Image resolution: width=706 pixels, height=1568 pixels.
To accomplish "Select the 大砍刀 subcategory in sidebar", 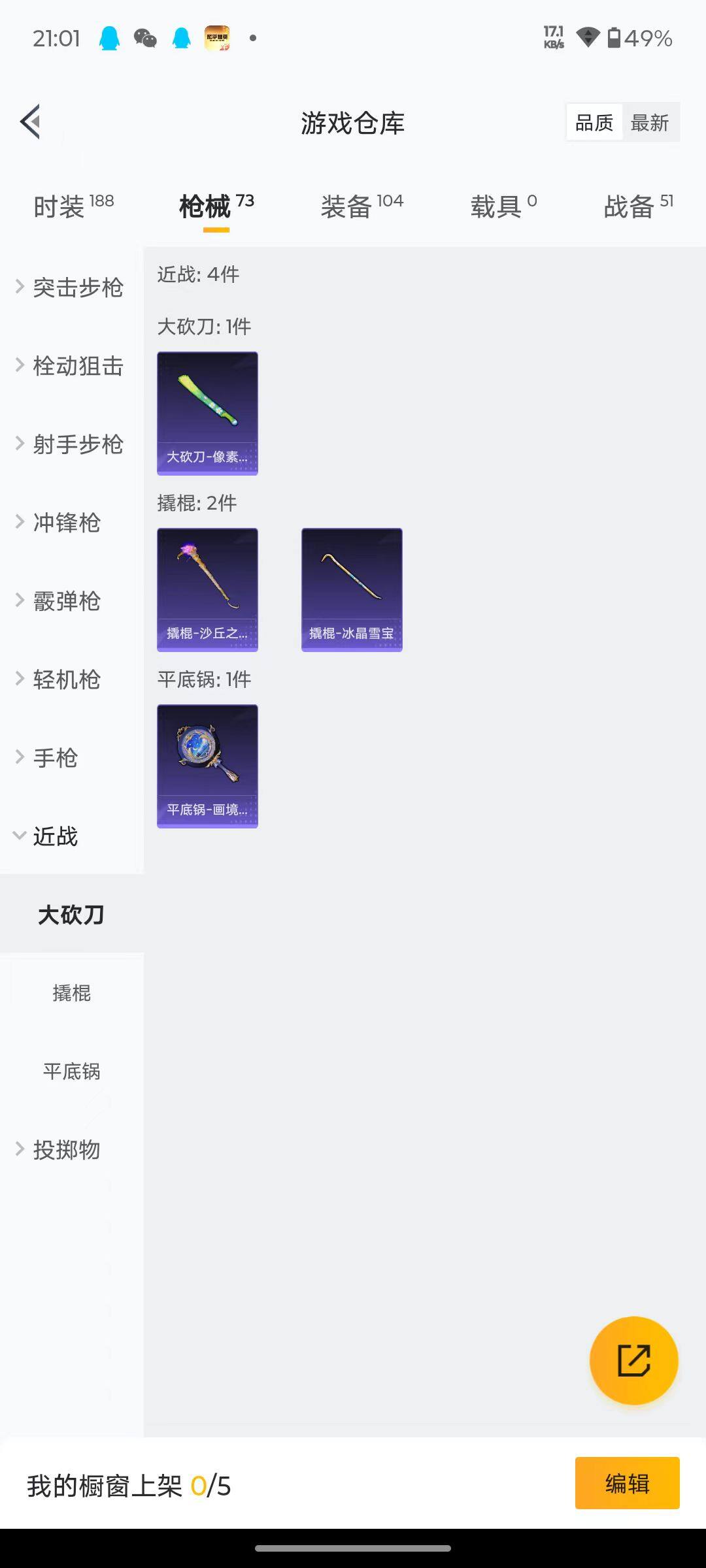I will point(72,915).
